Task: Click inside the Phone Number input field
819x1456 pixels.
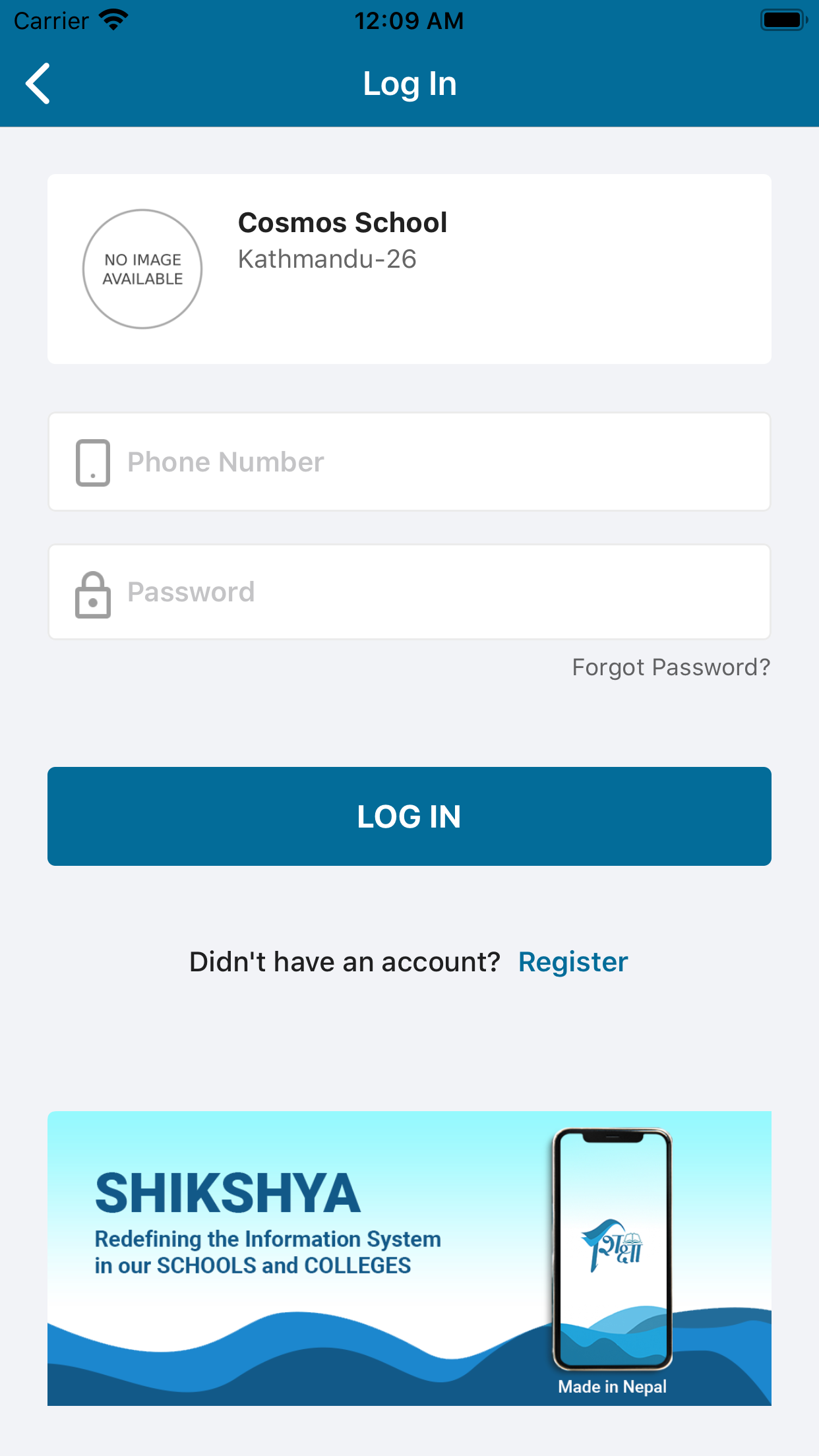Action: (x=409, y=462)
